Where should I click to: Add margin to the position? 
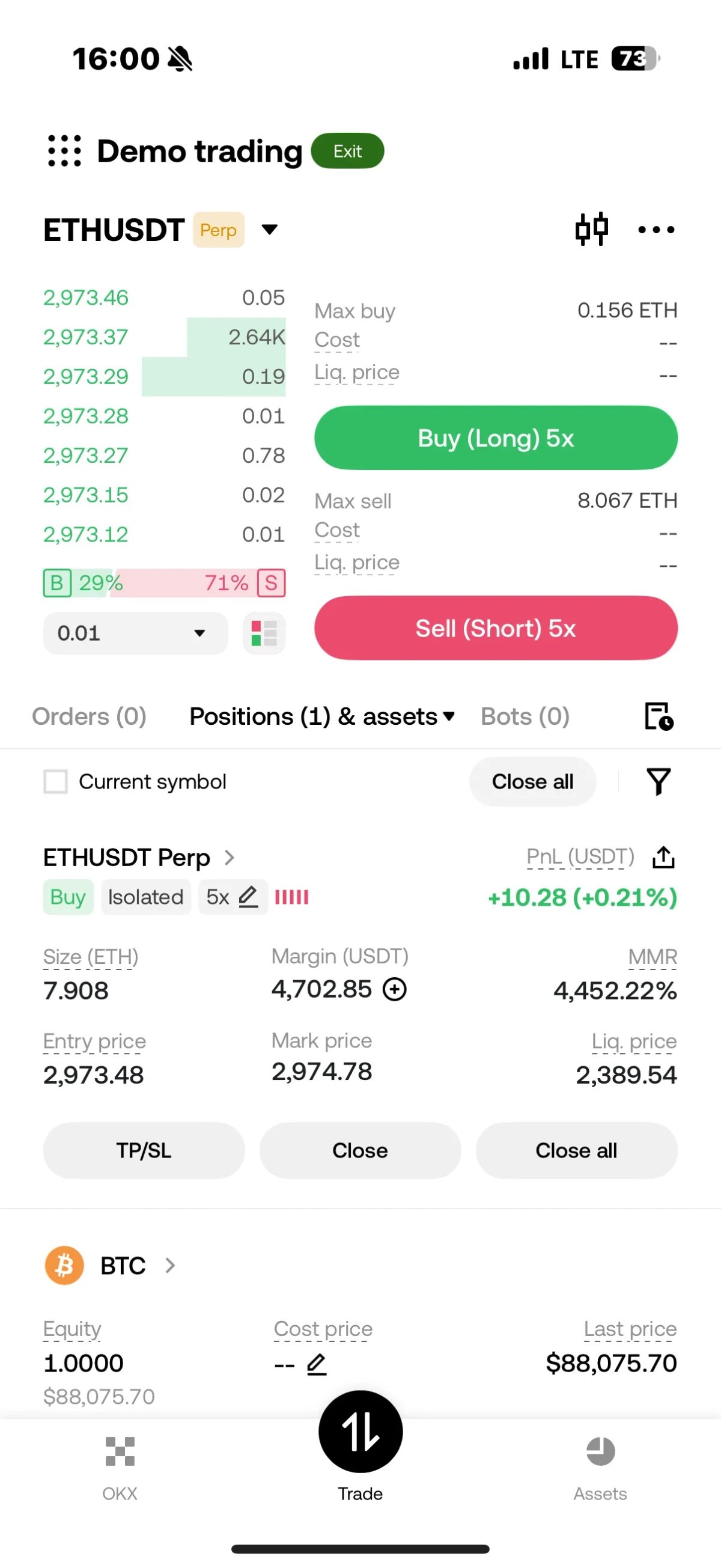(x=394, y=989)
